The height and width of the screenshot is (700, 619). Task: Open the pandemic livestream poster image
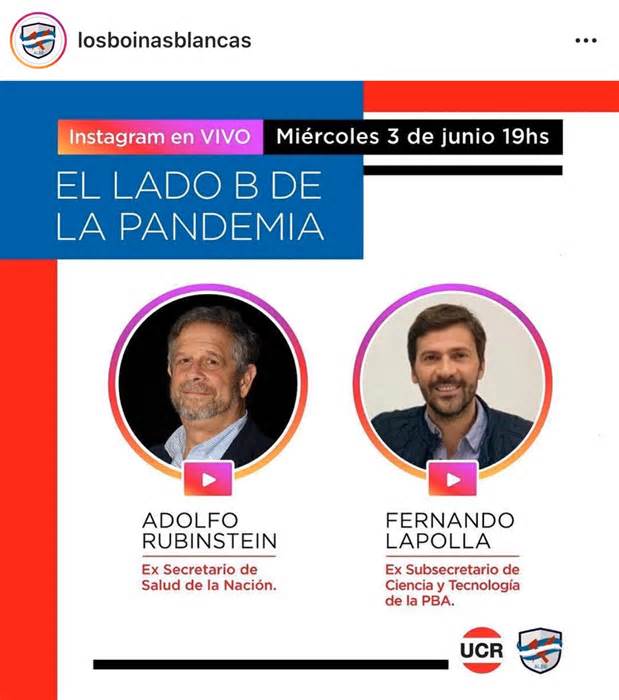pyautogui.click(x=310, y=390)
